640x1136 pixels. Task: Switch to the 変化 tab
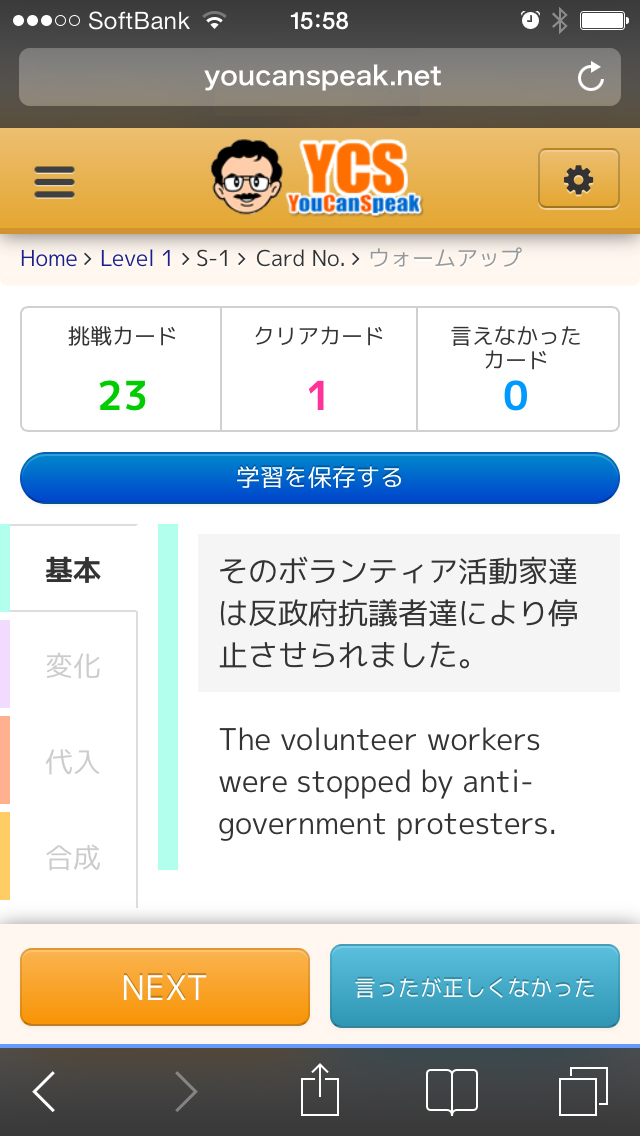point(73,665)
